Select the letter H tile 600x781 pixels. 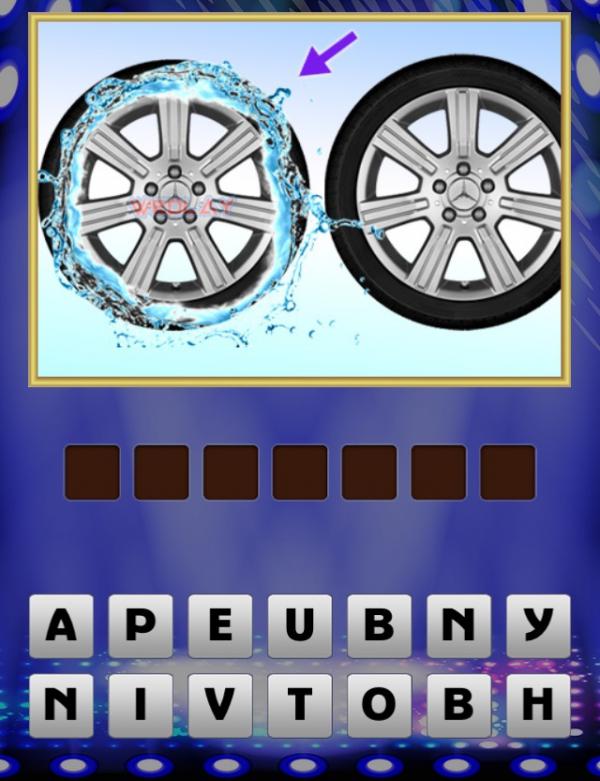(538, 705)
